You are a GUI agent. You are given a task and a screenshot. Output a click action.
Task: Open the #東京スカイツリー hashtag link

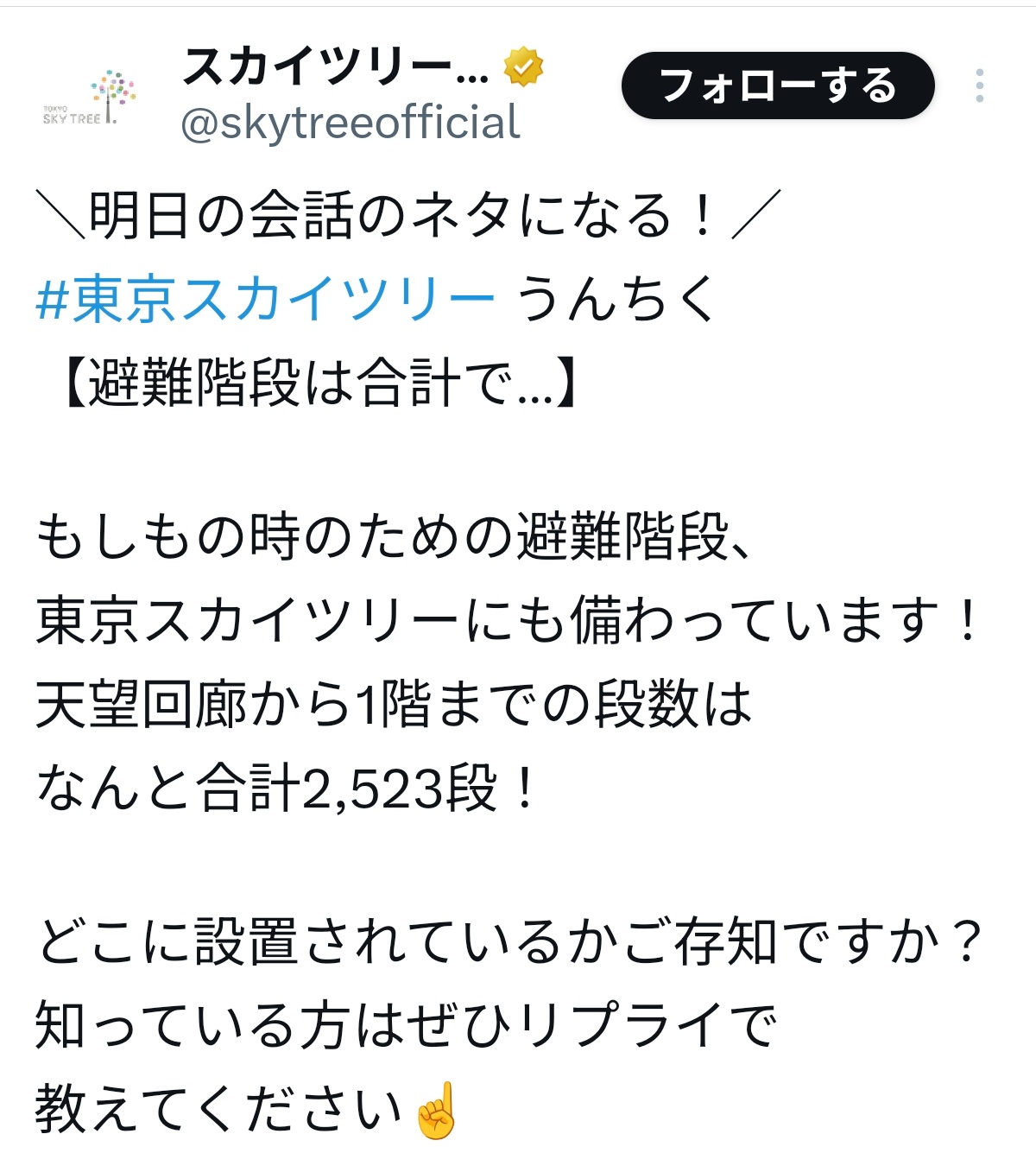(x=265, y=299)
